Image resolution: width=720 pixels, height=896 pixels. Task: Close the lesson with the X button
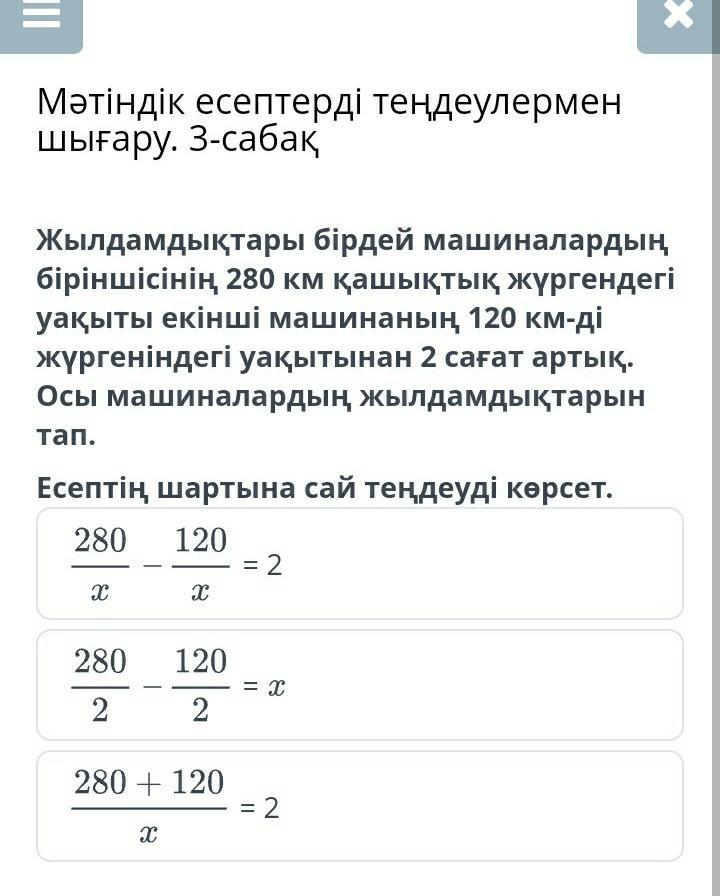click(x=677, y=17)
